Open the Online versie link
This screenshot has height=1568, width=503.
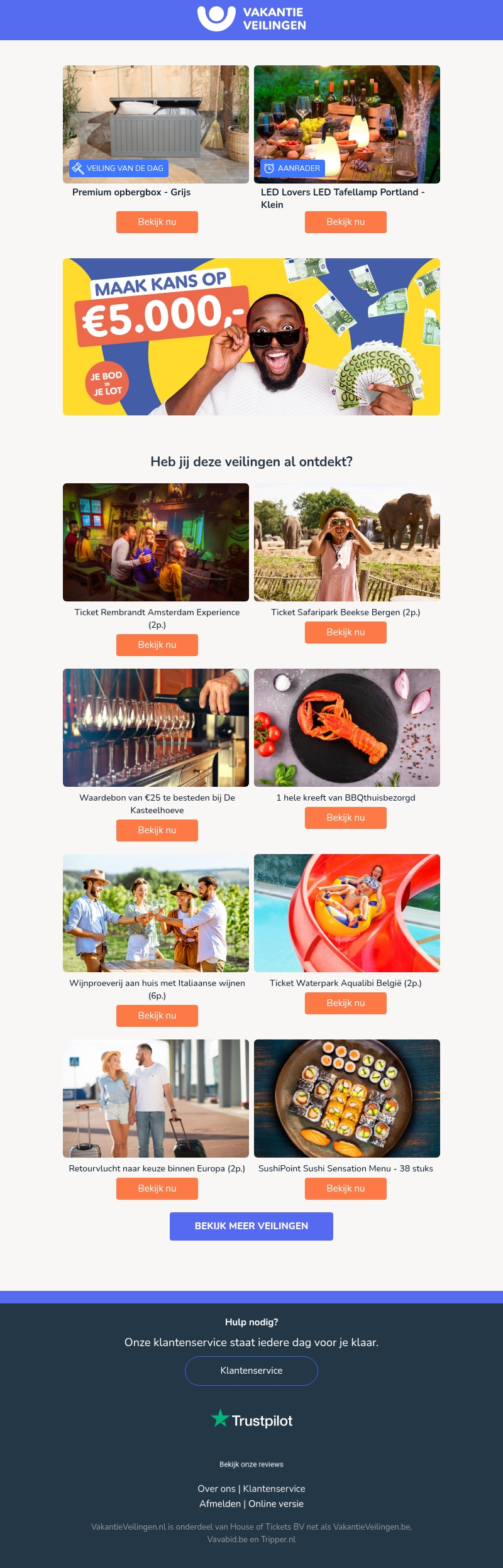click(x=276, y=1504)
